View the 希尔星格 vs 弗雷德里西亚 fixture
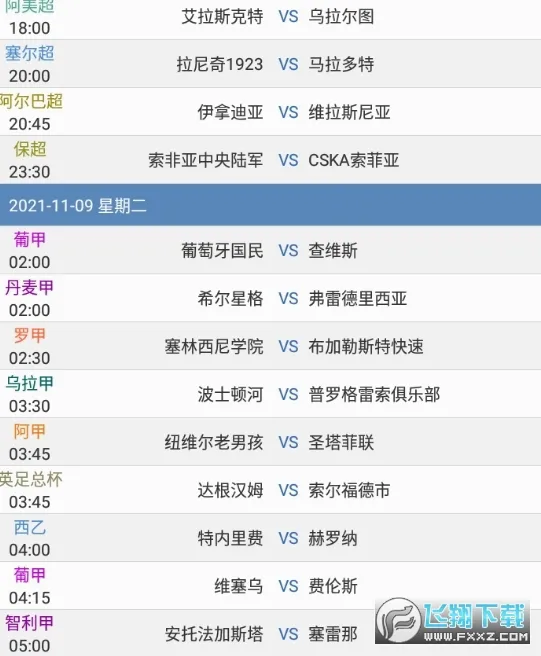Viewport: 541px width, 656px height. click(x=270, y=298)
